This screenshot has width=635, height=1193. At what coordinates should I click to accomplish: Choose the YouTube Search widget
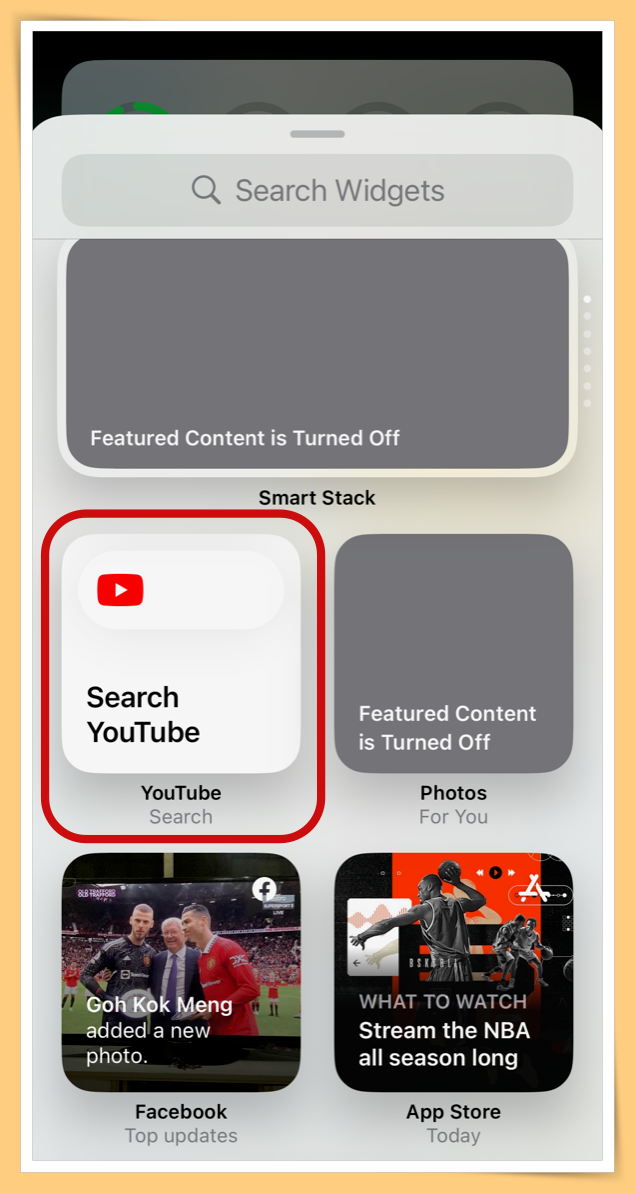(x=181, y=653)
